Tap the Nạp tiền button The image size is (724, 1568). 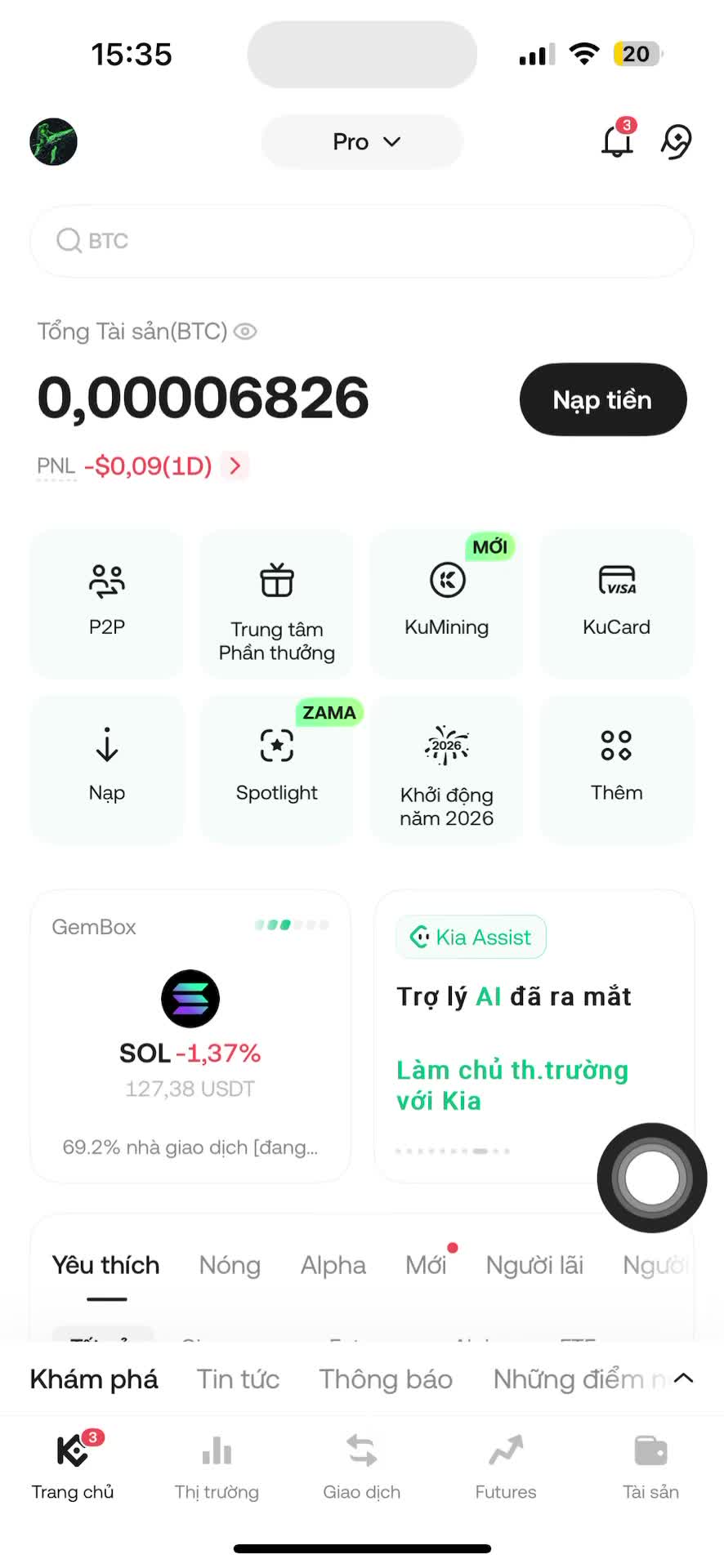tap(602, 400)
